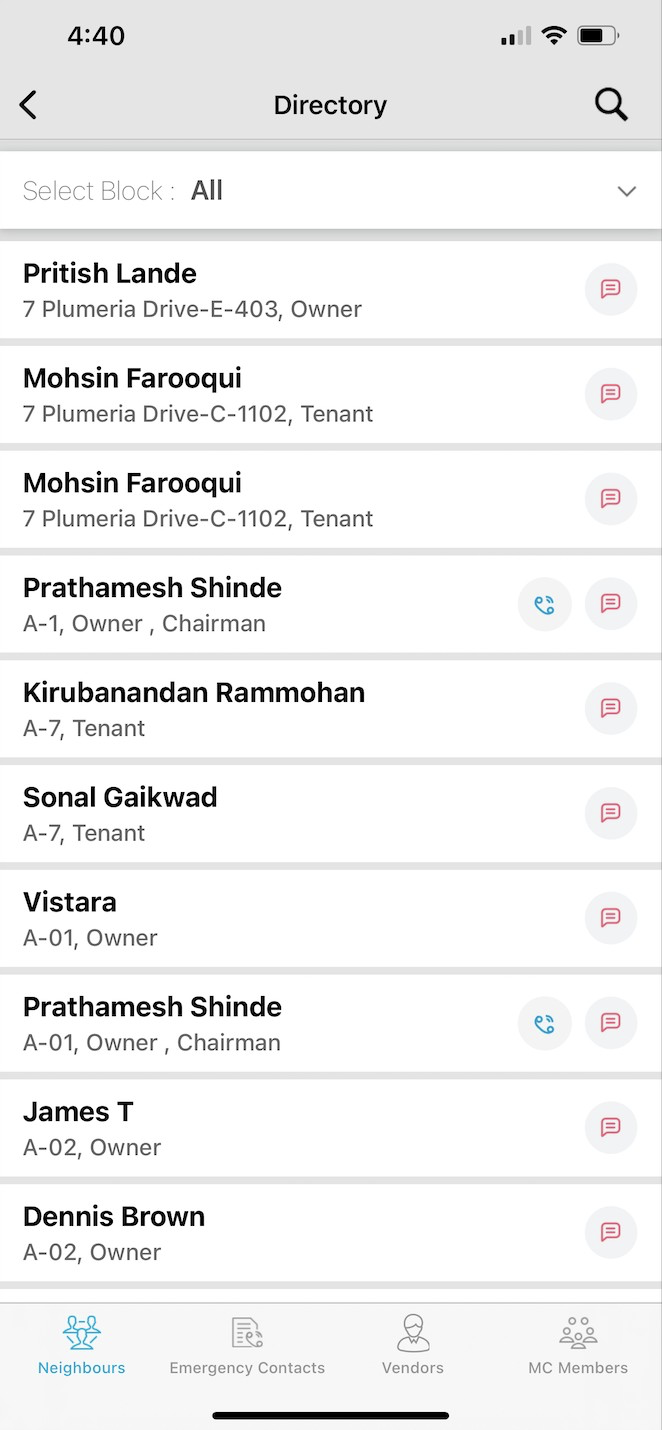
Task: Send a message to Kirubanandan Rammohan
Action: coord(610,708)
